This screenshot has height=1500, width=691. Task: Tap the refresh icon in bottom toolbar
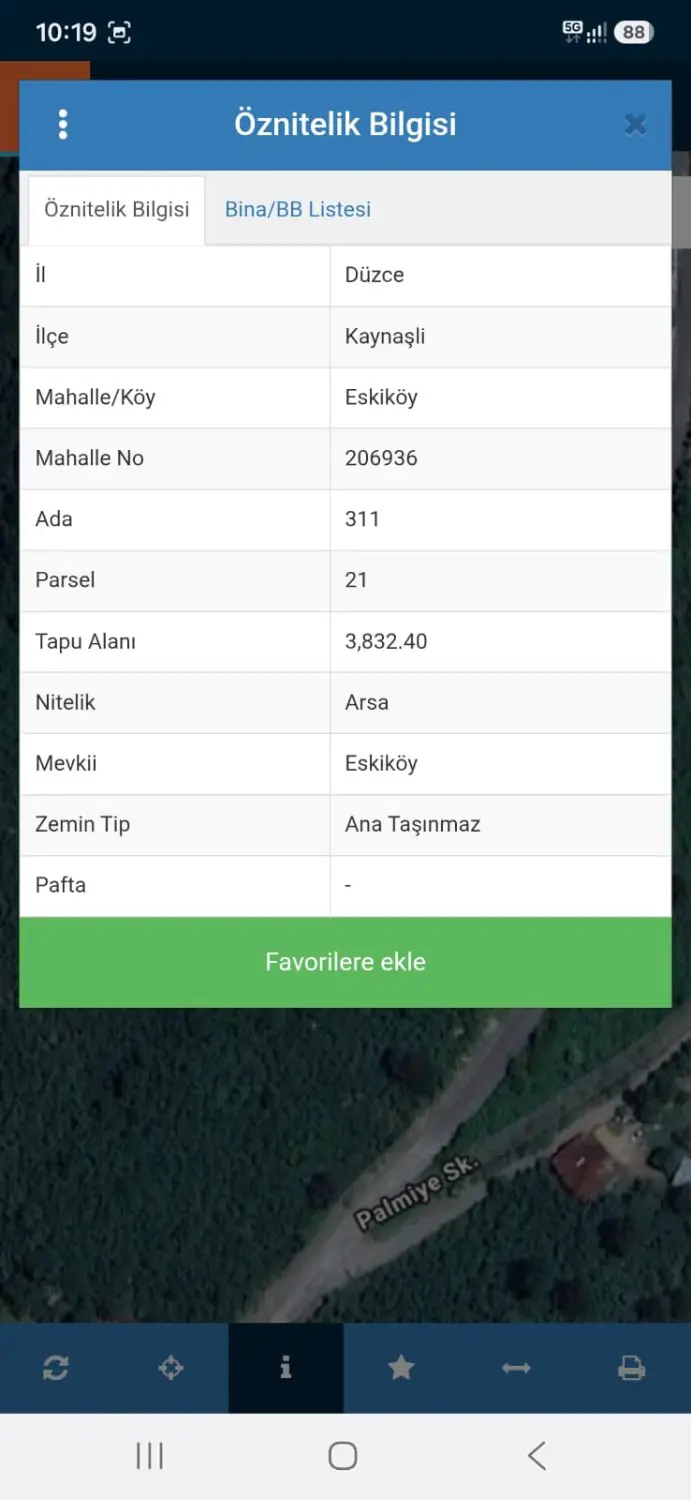click(x=56, y=1367)
